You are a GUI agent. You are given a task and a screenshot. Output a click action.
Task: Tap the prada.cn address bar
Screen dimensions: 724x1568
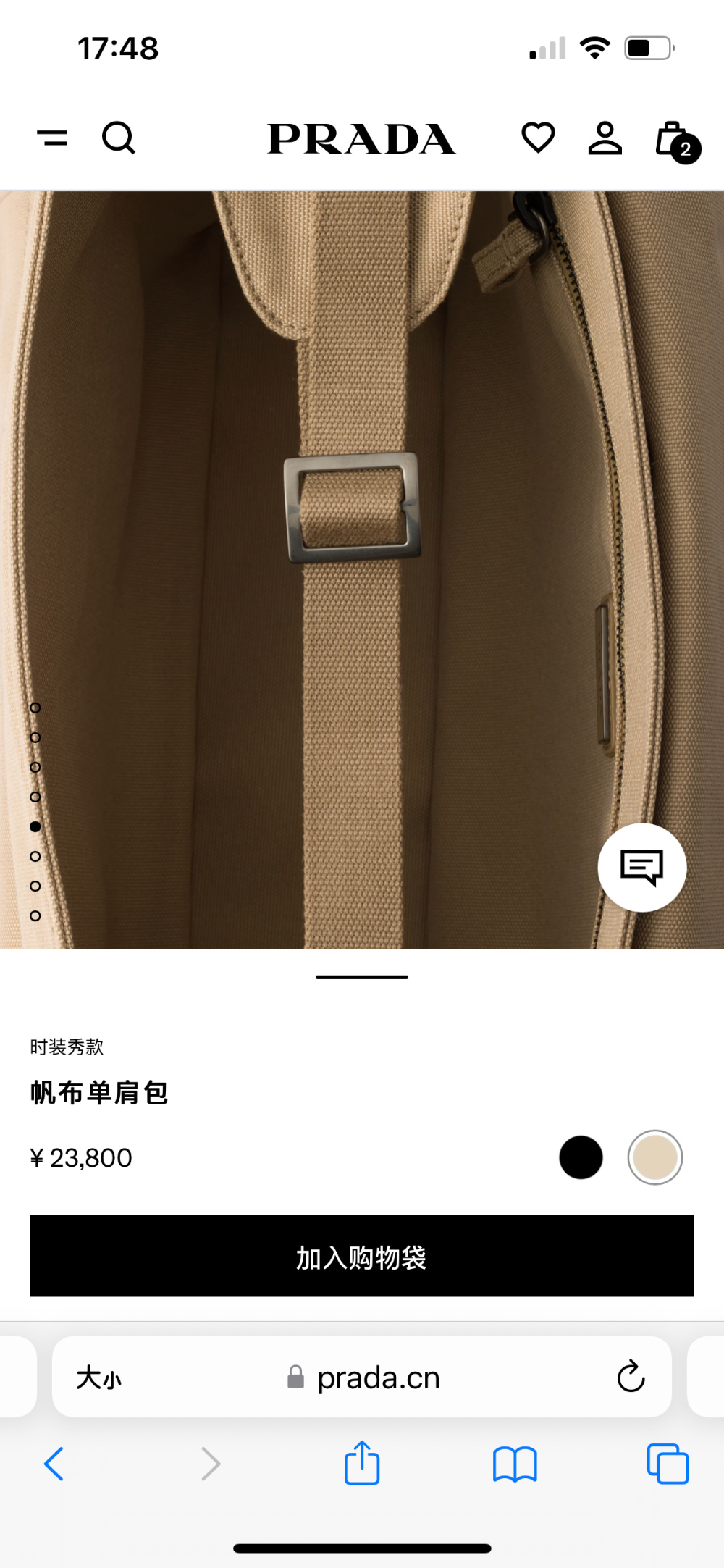(x=362, y=1377)
